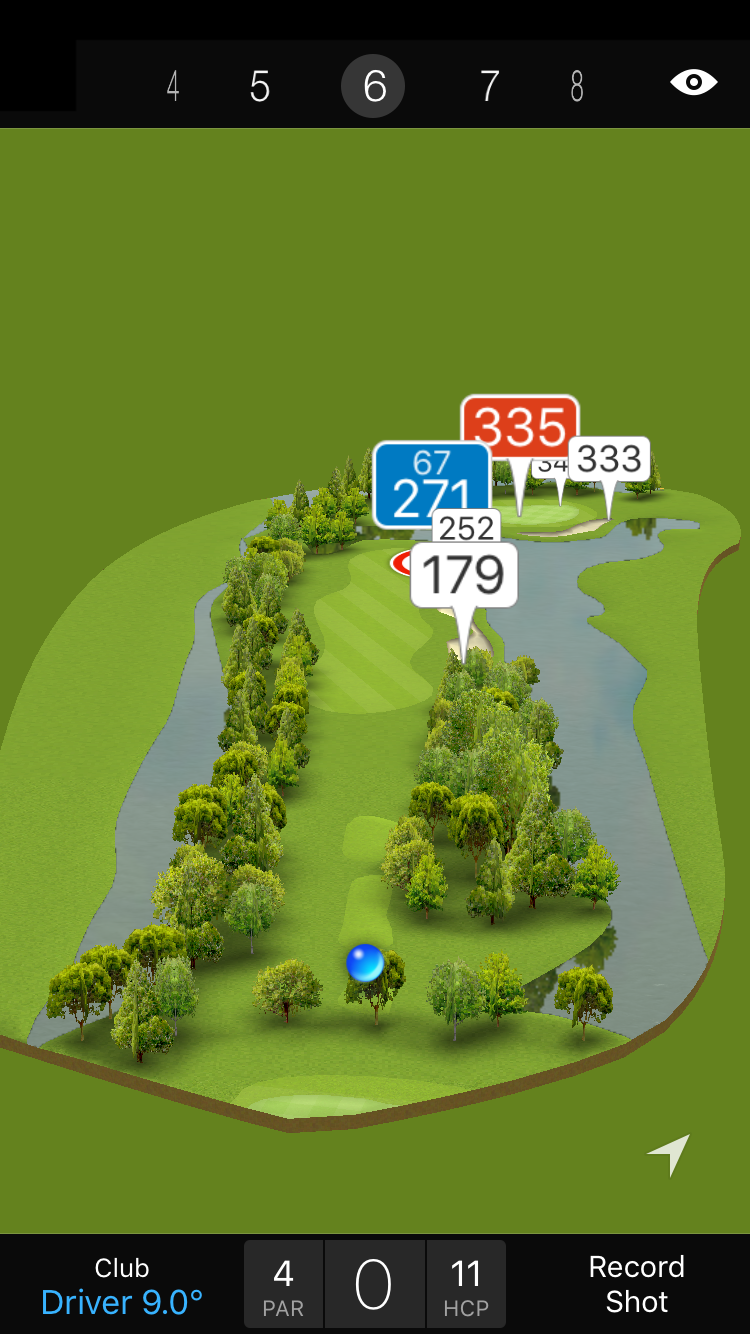
Task: Switch to hole 4
Action: tap(173, 87)
